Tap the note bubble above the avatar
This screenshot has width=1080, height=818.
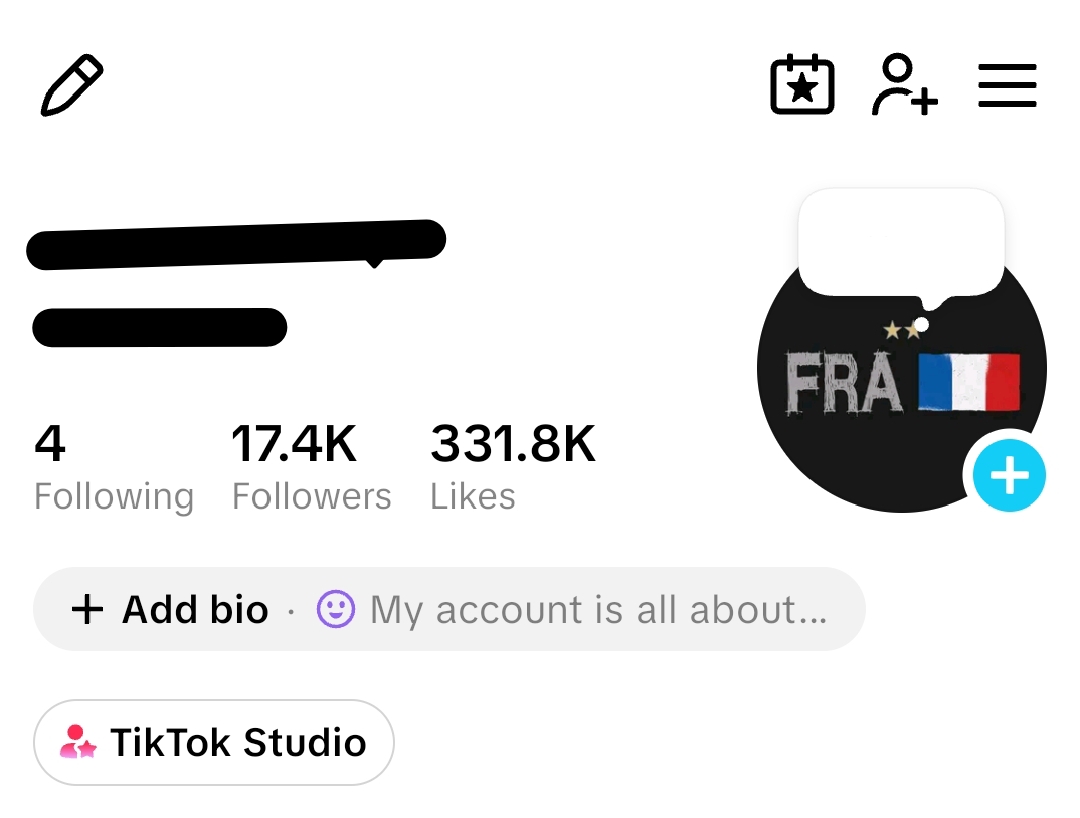pos(901,243)
